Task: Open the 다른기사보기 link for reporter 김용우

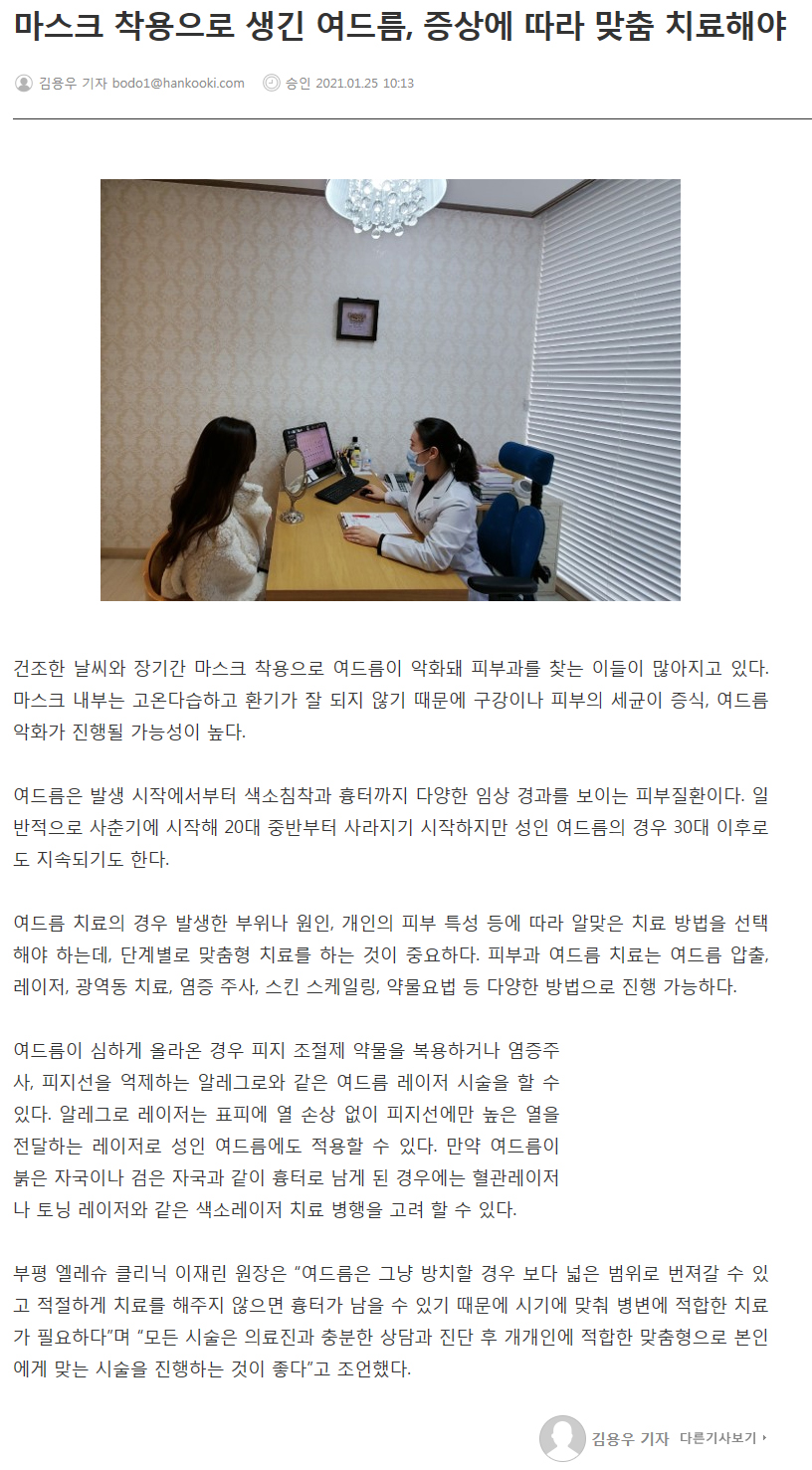Action: tap(722, 1438)
